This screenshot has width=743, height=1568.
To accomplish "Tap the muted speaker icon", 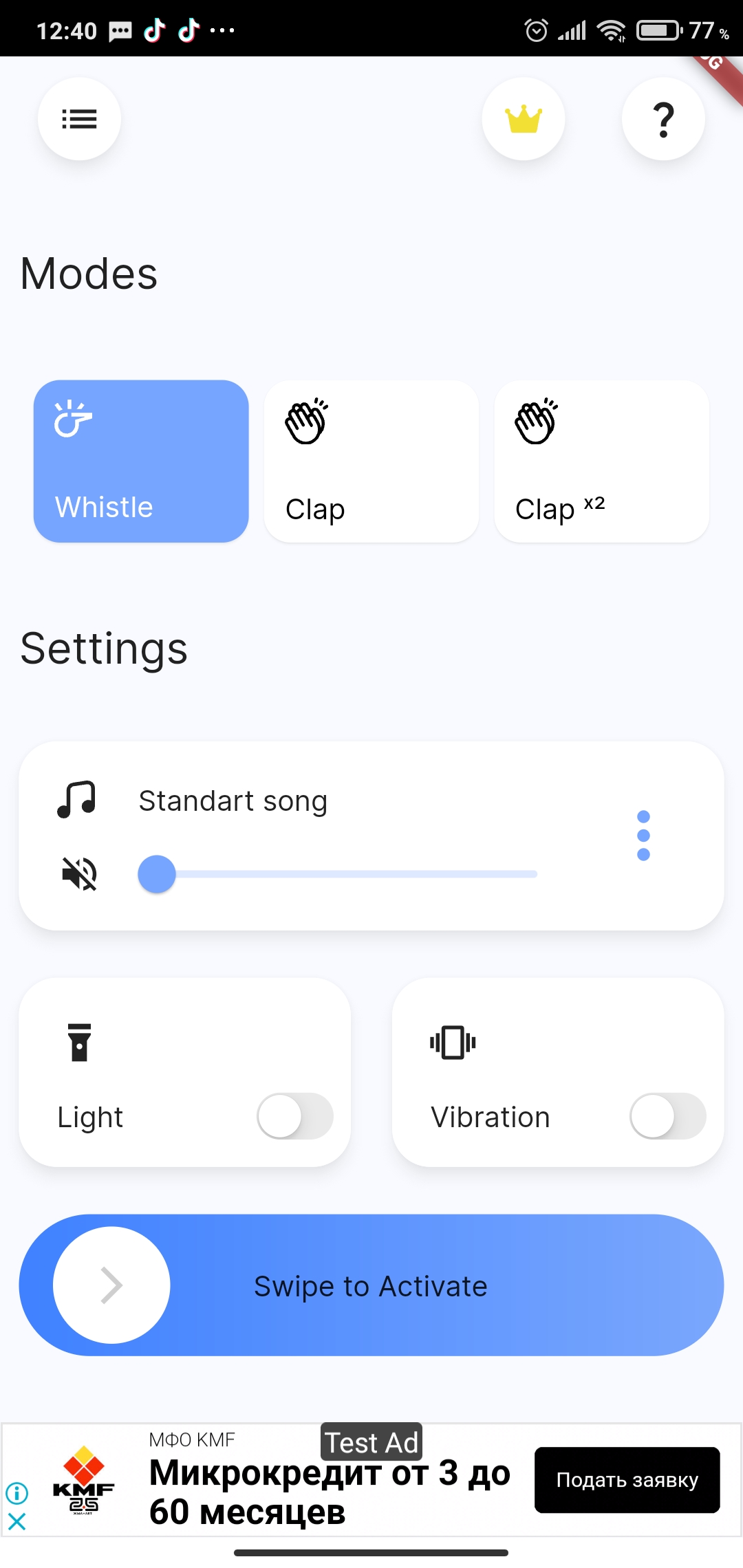I will [80, 874].
